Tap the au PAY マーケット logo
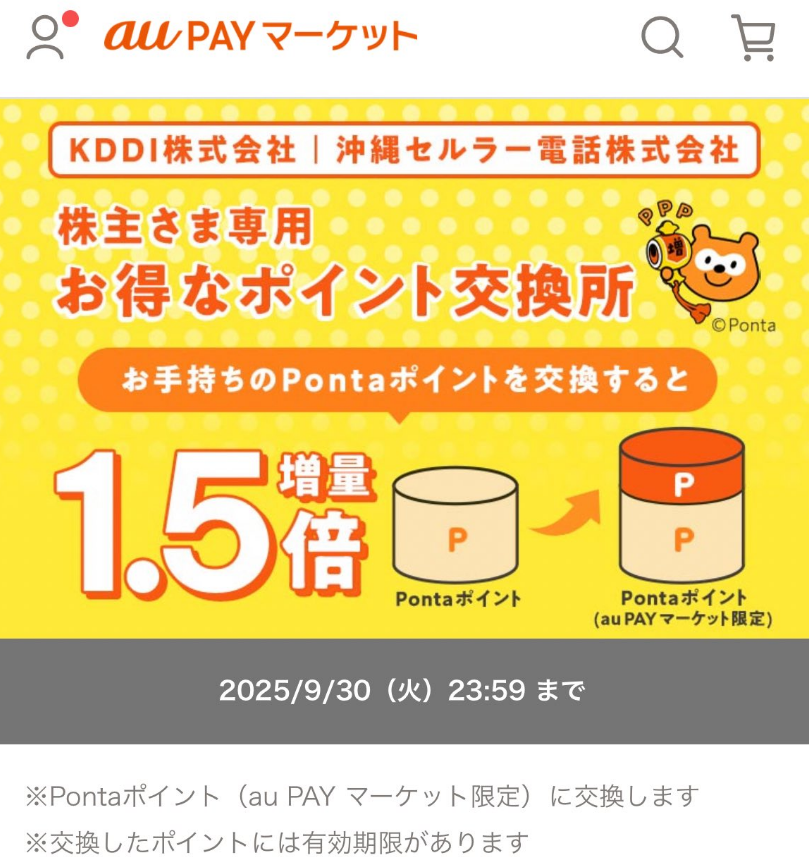This screenshot has height=857, width=809. tap(260, 38)
